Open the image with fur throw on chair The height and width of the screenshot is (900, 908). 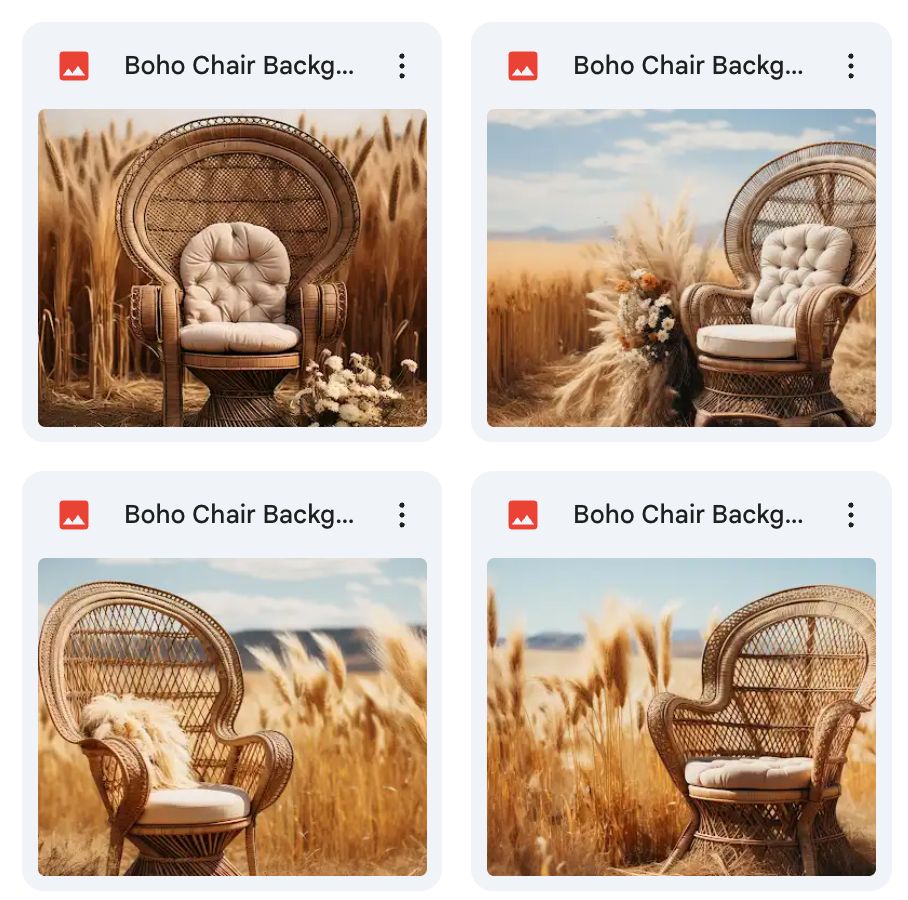coord(232,717)
